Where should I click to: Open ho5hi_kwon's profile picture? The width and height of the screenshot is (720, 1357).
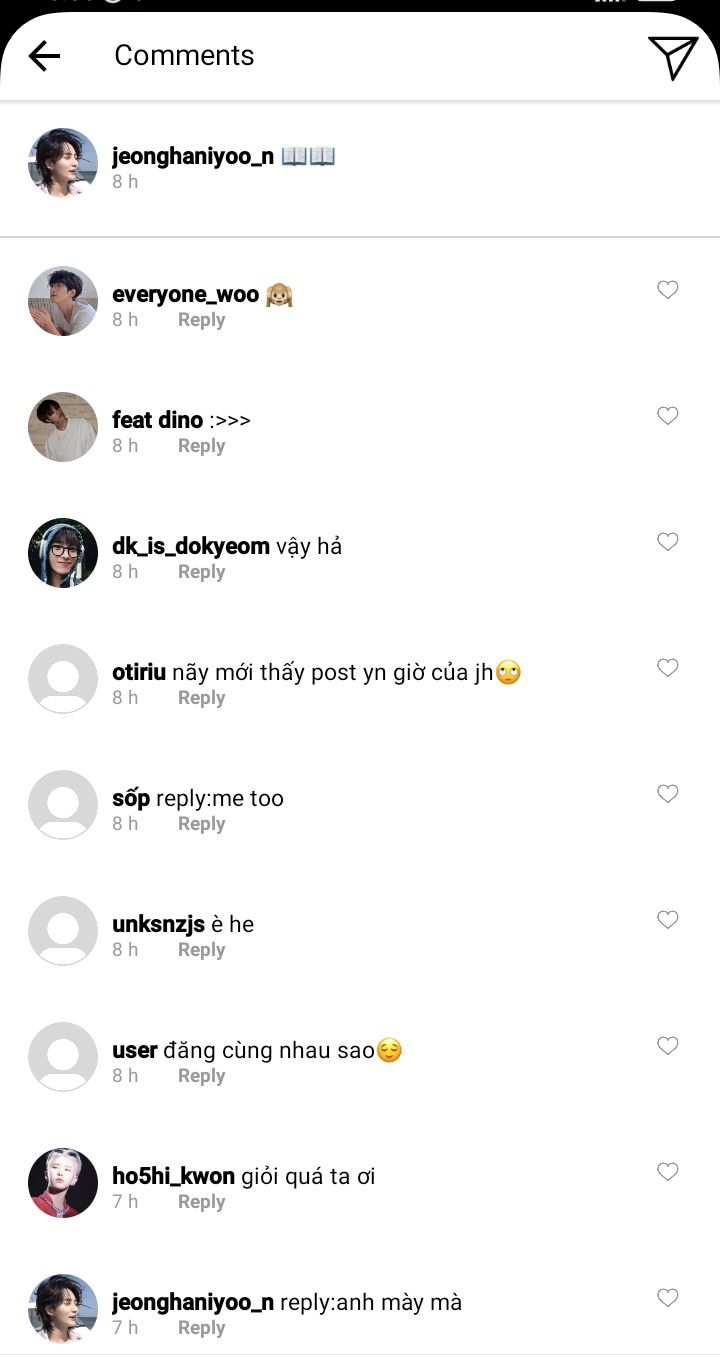point(63,1183)
